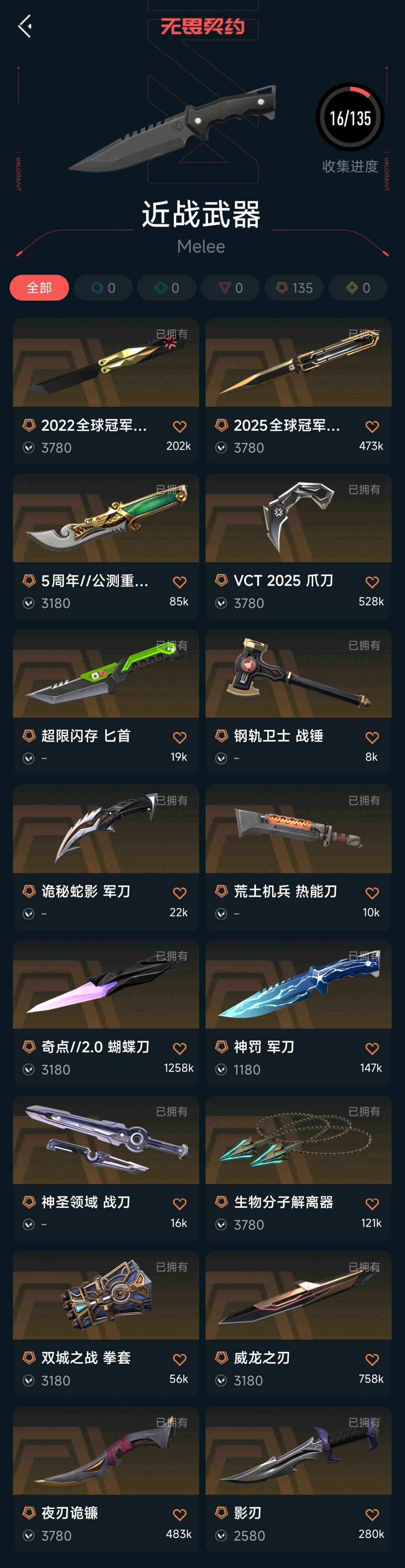Image resolution: width=405 pixels, height=1568 pixels.
Task: Go back using the top arrow
Action: (x=25, y=26)
